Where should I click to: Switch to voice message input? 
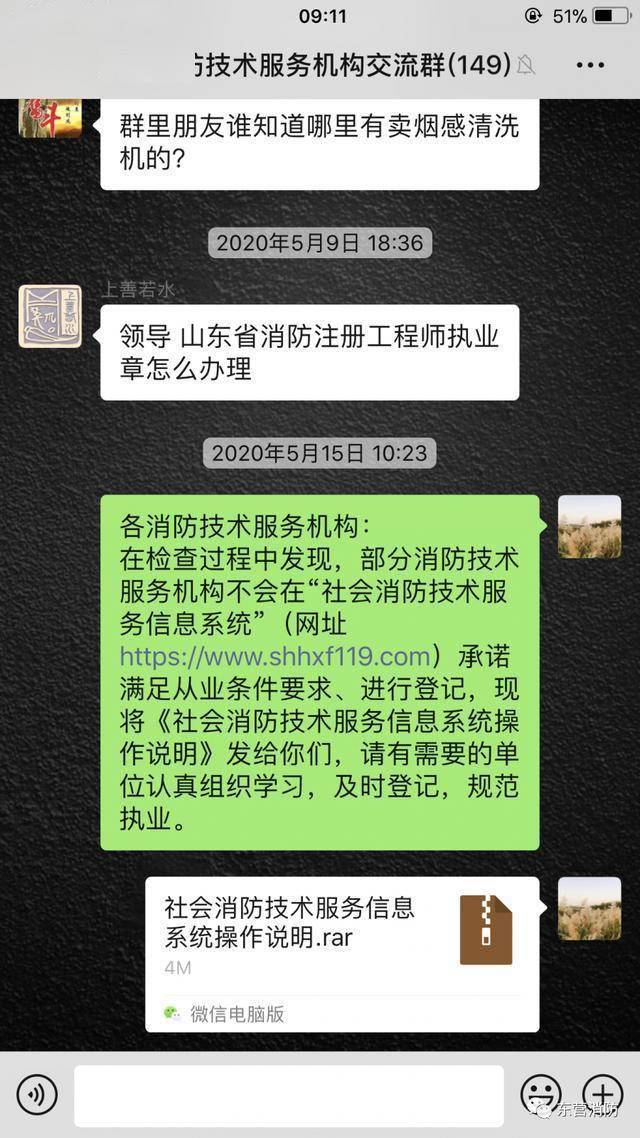tap(37, 1095)
